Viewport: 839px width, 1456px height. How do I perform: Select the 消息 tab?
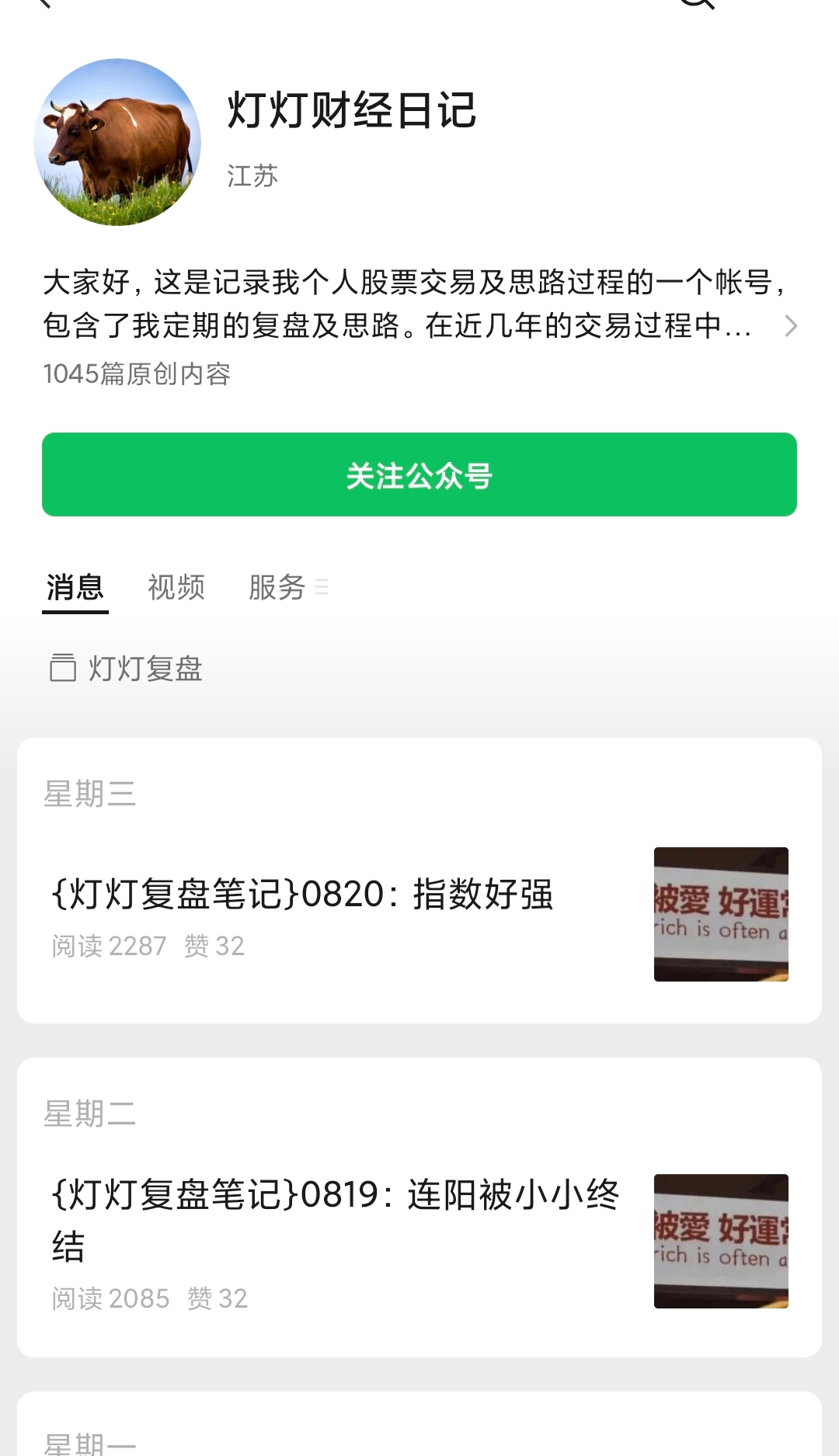point(75,588)
